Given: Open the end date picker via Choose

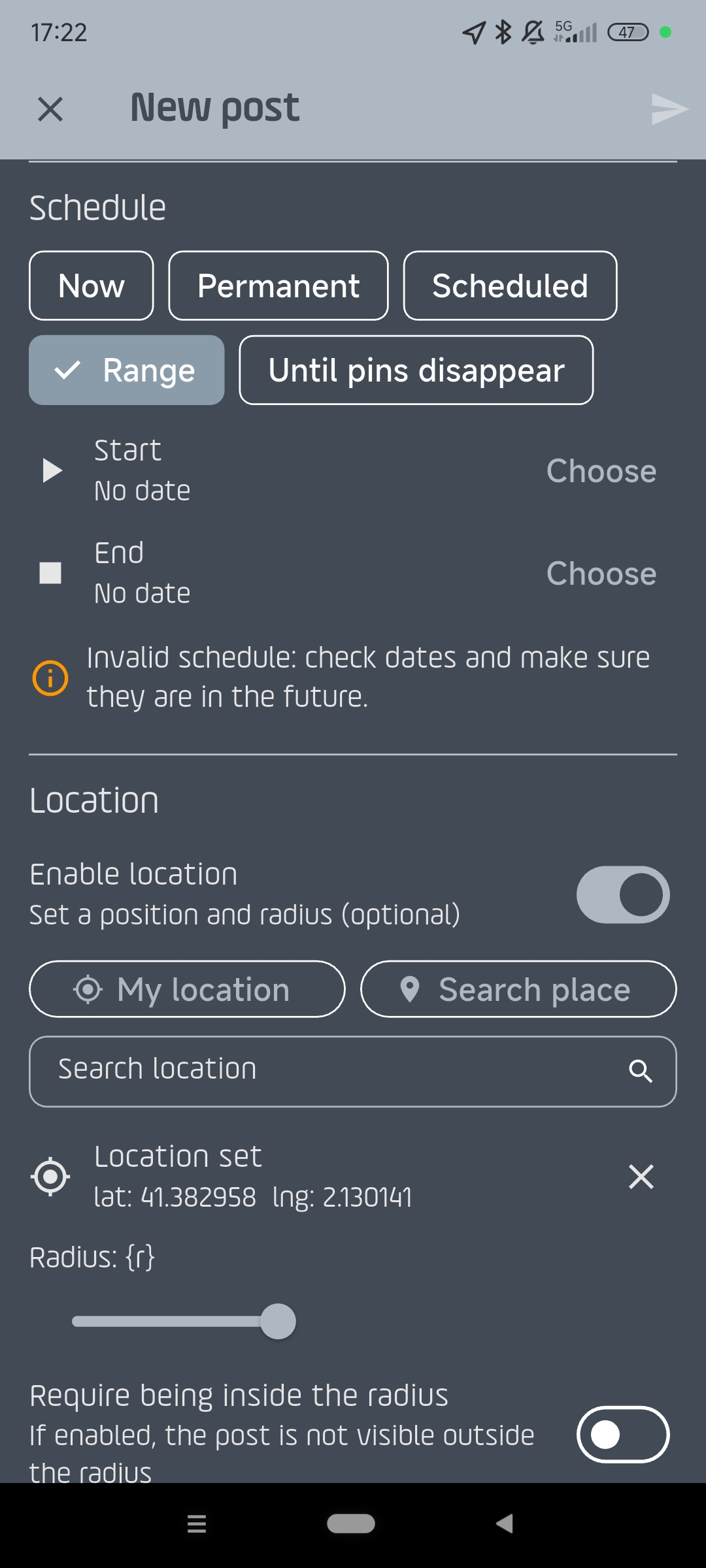Looking at the screenshot, I should [601, 573].
